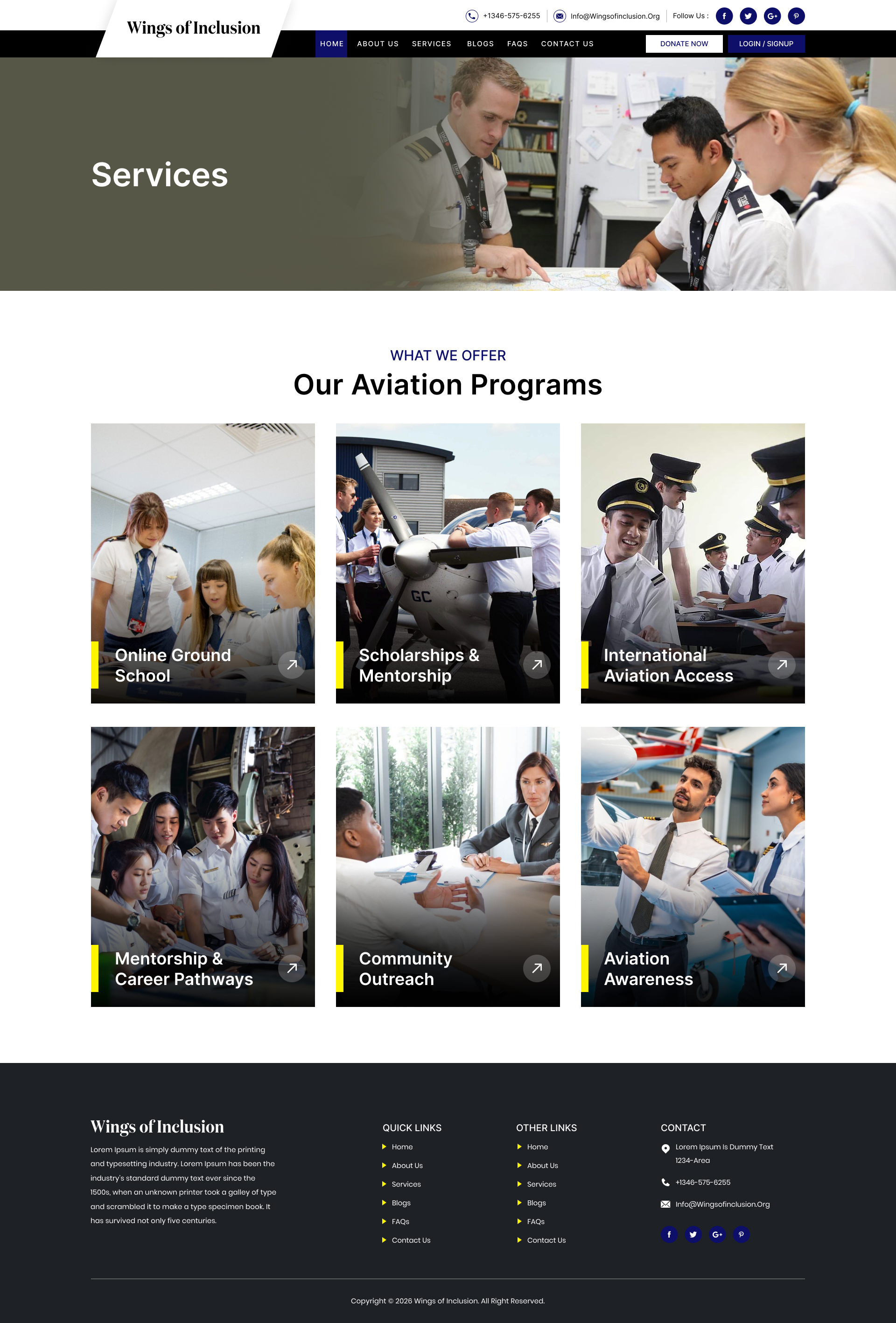
Task: Open the Facebook icon in the header
Action: point(724,16)
